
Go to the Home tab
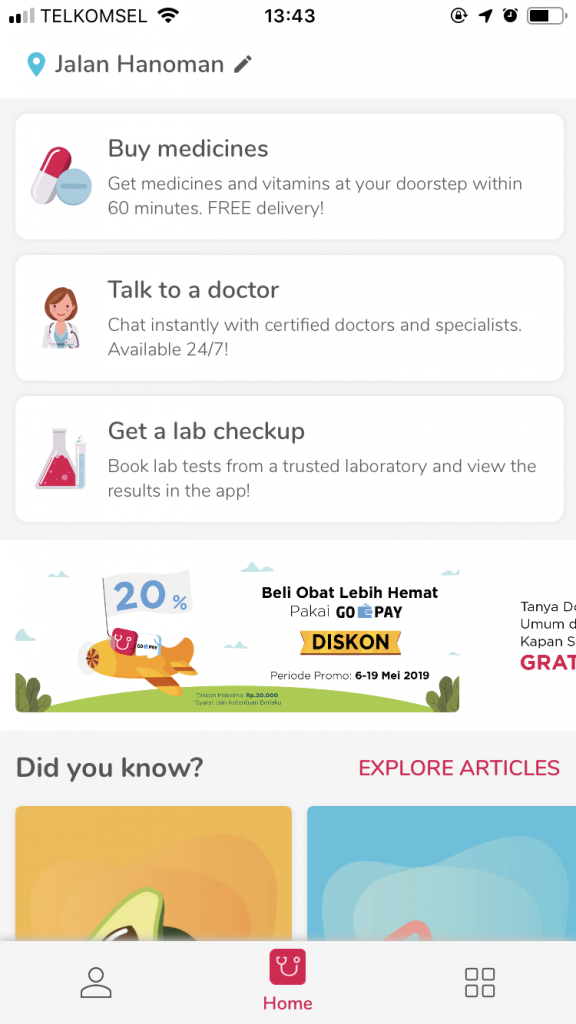pos(287,981)
